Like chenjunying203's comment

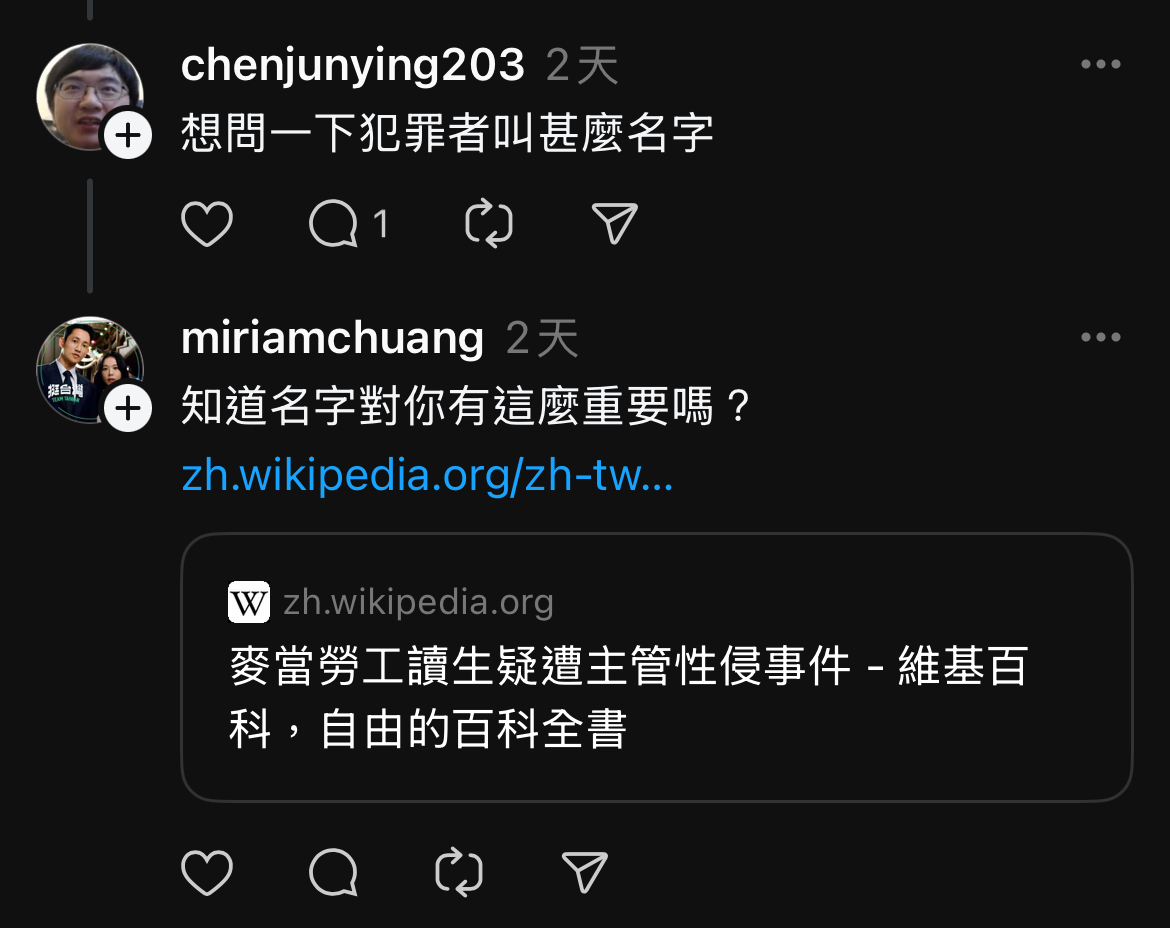click(207, 224)
